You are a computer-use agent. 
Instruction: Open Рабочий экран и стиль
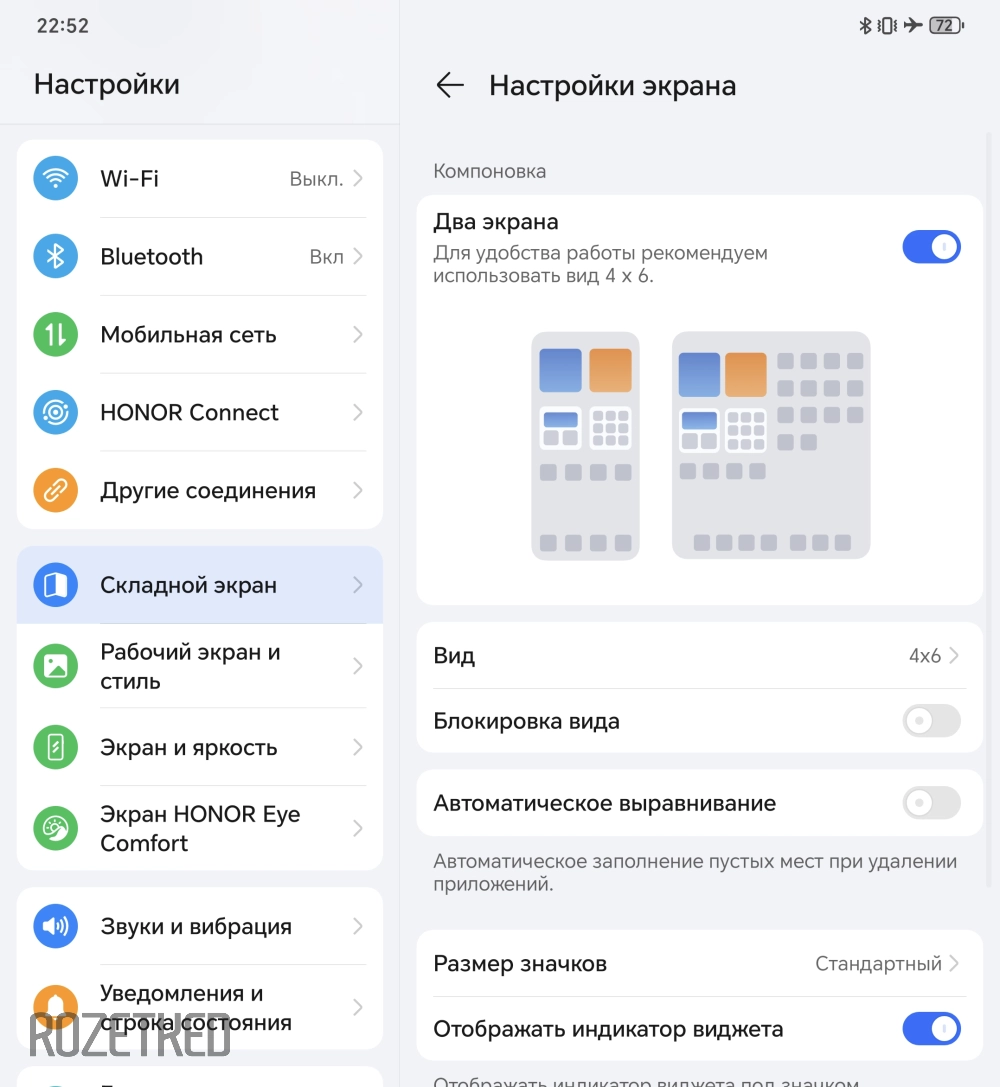click(x=200, y=667)
